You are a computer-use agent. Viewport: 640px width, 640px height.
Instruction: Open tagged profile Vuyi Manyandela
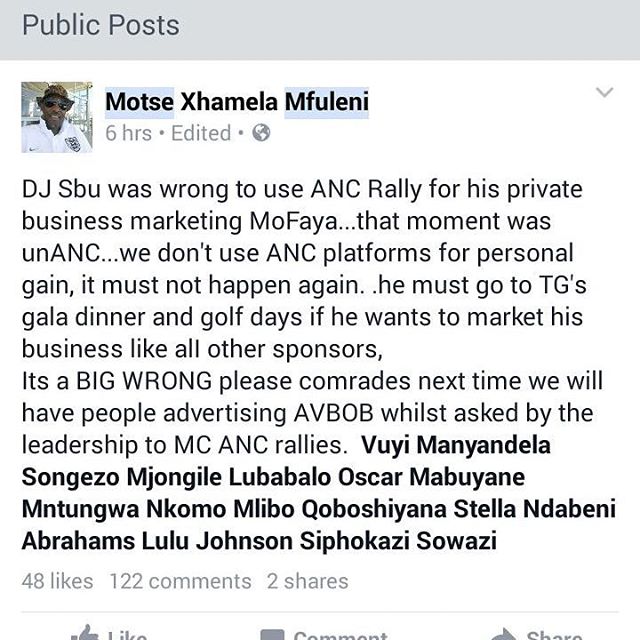pos(456,444)
